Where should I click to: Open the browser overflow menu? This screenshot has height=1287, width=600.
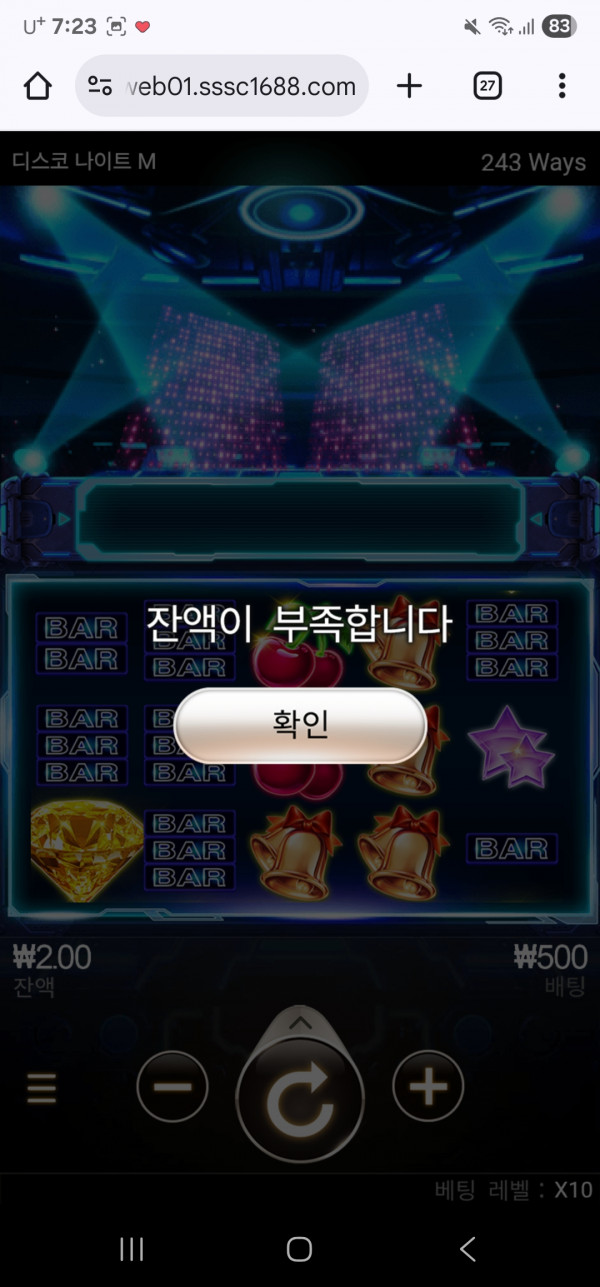click(562, 86)
